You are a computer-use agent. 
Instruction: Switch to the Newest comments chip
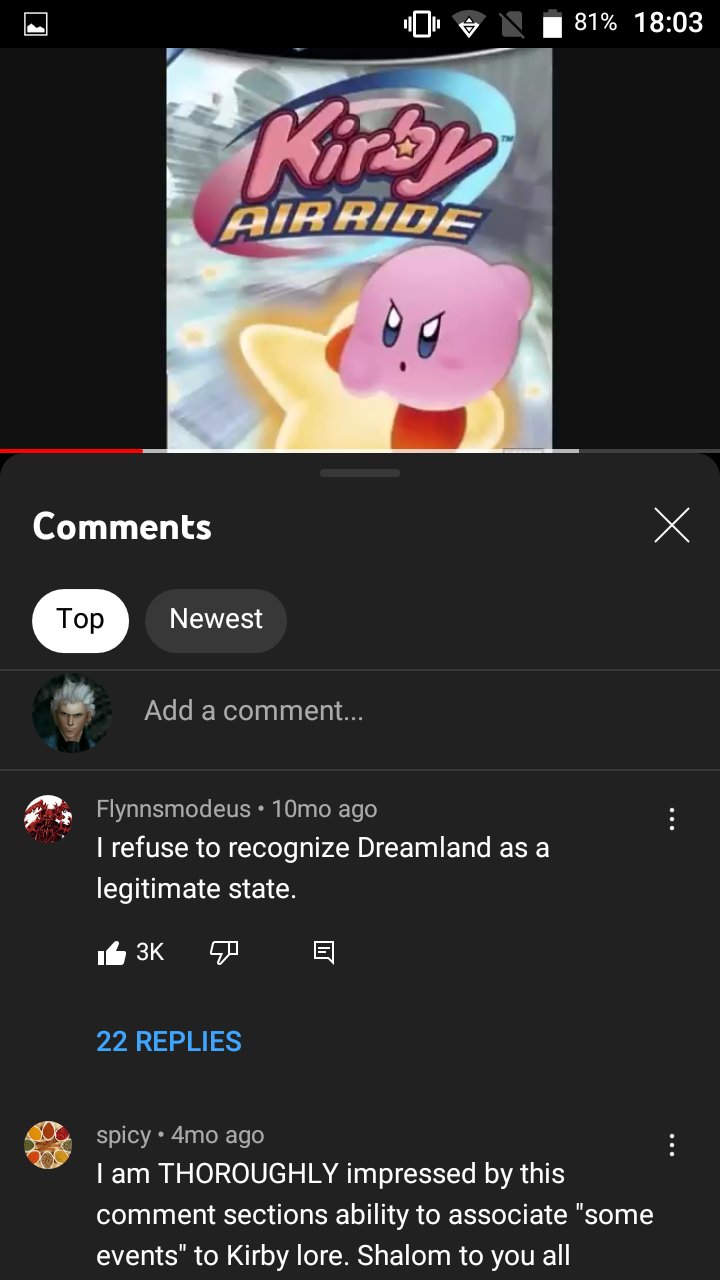[x=216, y=620]
